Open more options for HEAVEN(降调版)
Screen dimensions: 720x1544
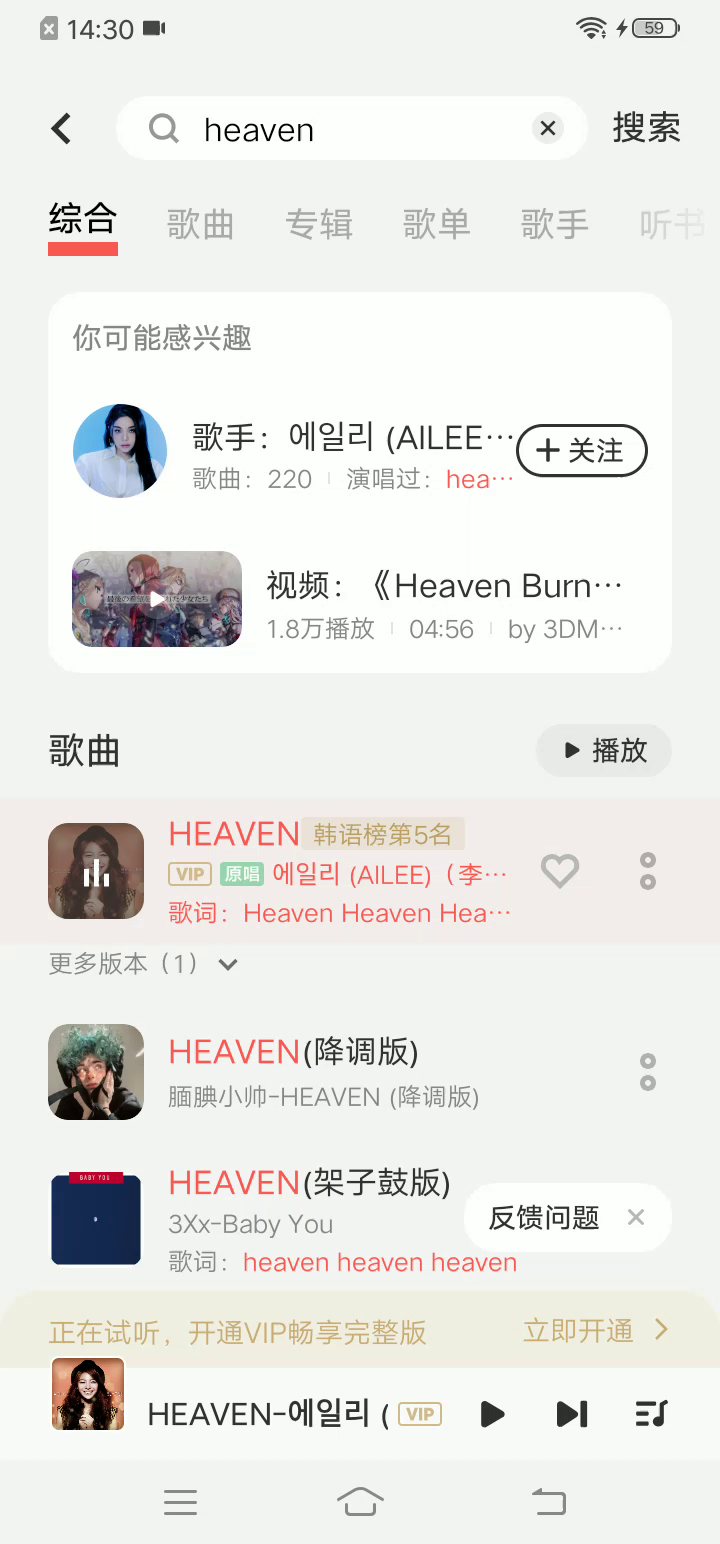pos(648,1071)
